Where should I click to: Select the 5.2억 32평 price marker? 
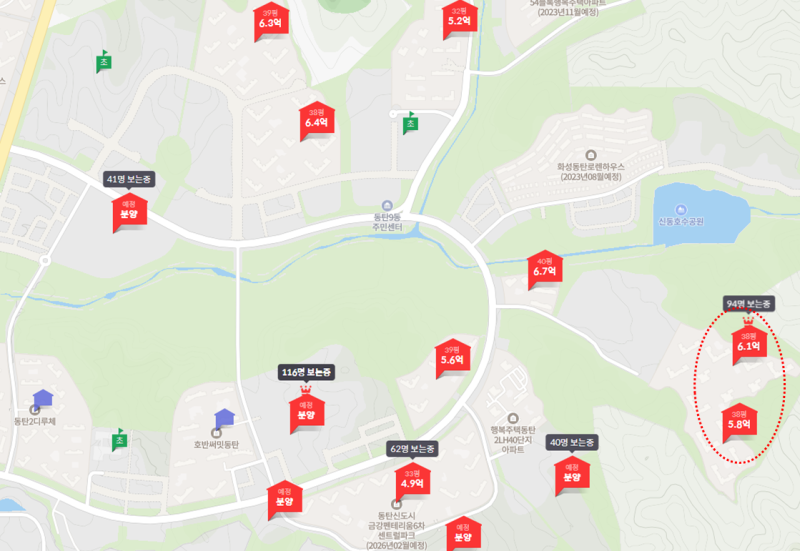458,20
